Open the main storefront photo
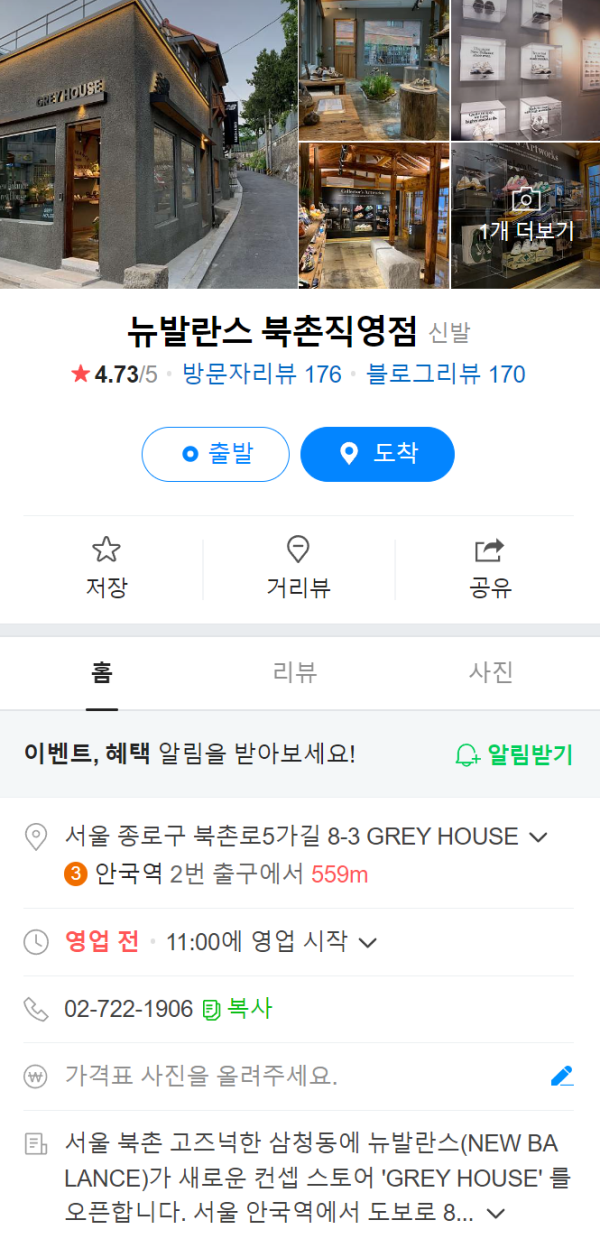Image resolution: width=600 pixels, height=1248 pixels. click(x=148, y=145)
